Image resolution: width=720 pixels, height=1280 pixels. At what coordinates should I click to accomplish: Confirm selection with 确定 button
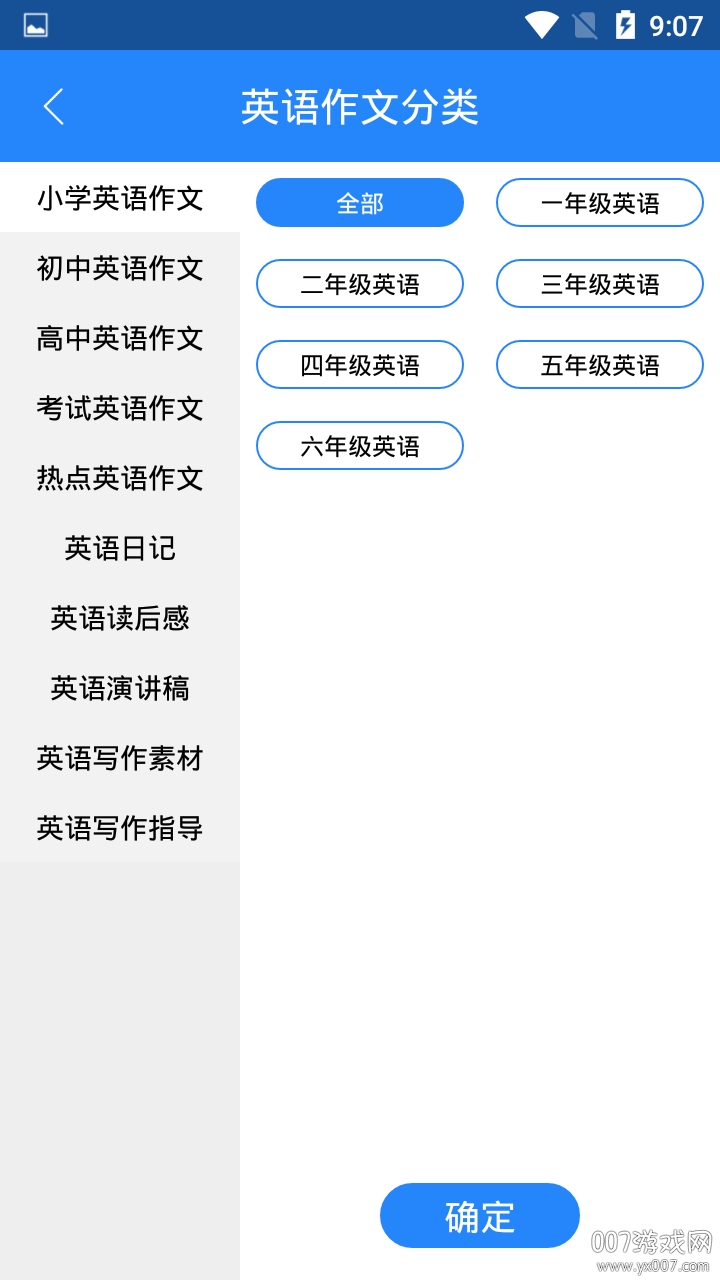click(480, 1216)
